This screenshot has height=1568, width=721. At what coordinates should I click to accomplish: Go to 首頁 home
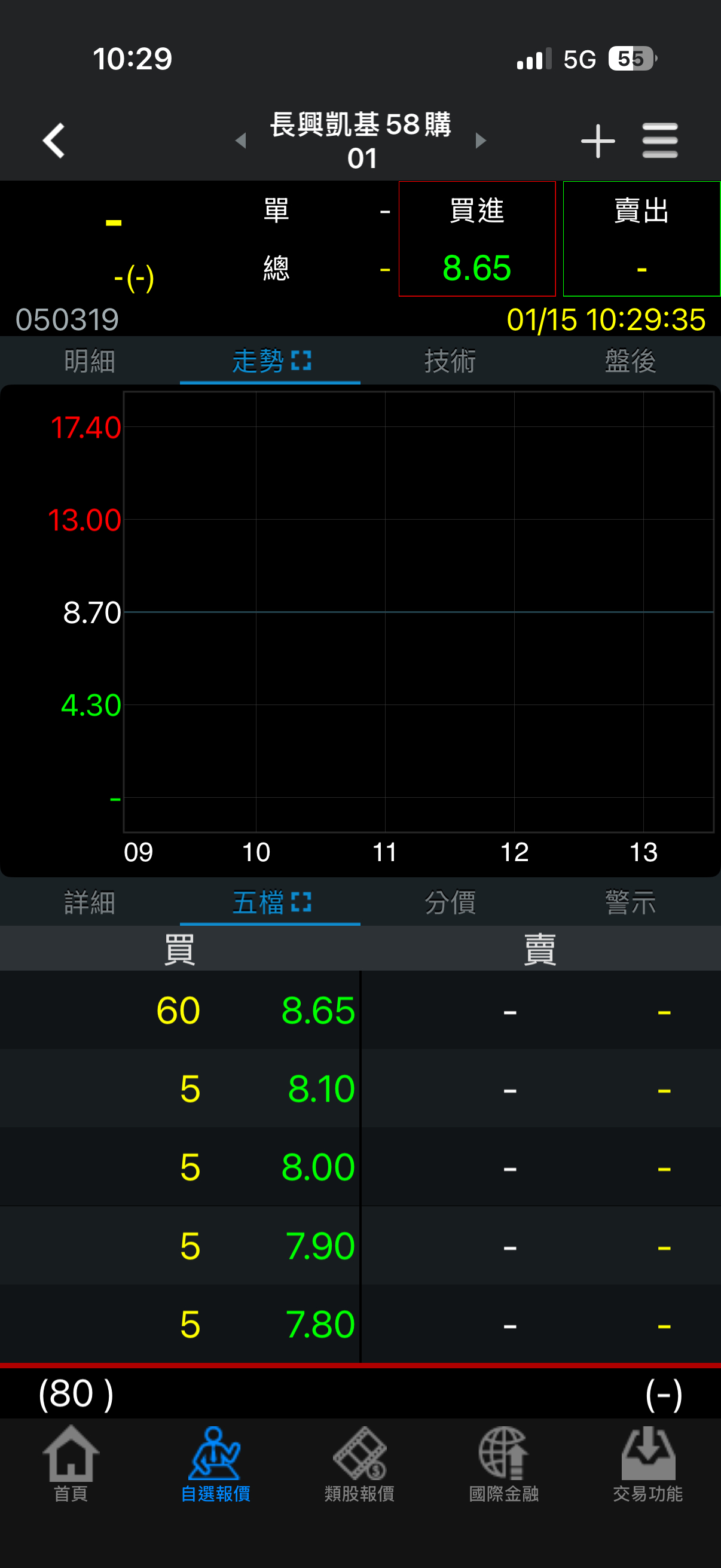tap(71, 1463)
